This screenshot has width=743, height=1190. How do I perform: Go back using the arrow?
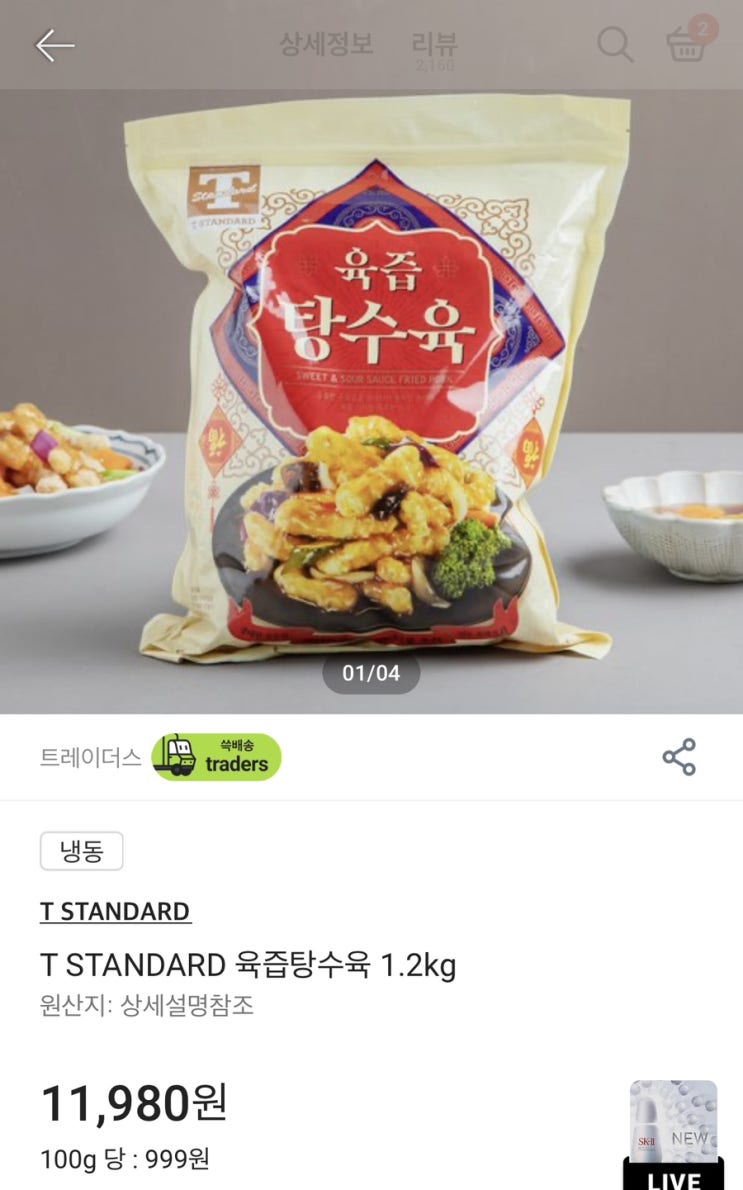click(x=55, y=45)
